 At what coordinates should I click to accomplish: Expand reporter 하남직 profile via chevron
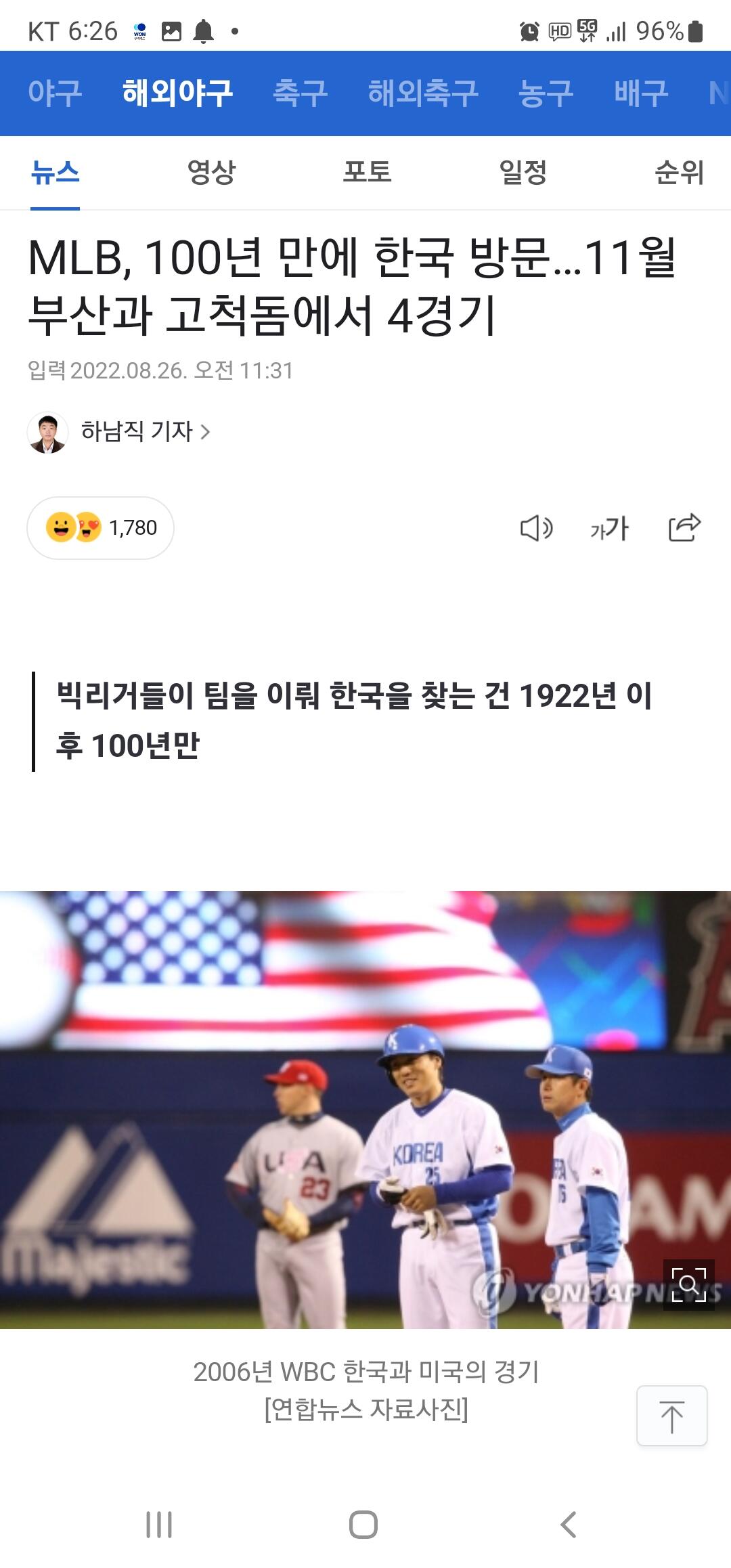click(x=206, y=432)
